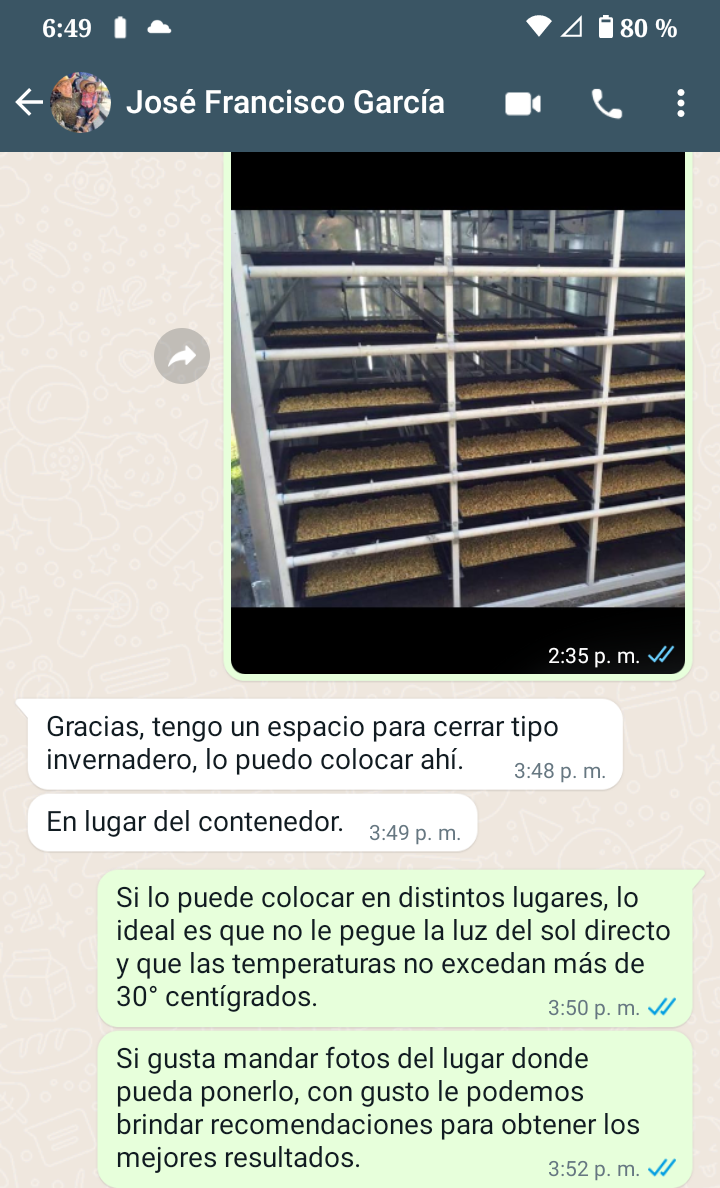View José Francisco García's profile picture
The image size is (720, 1188).
pos(81,103)
